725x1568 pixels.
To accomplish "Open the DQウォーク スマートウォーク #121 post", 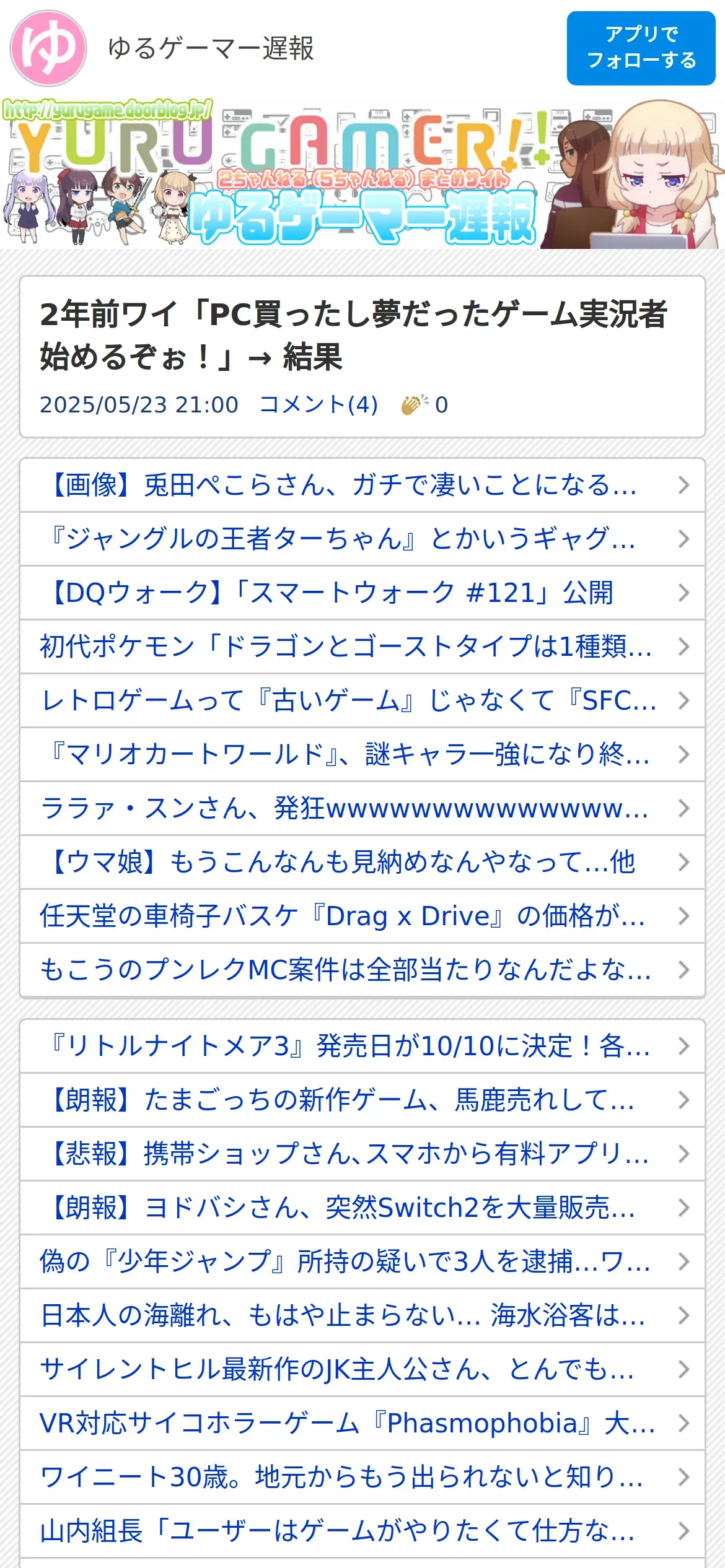I will pyautogui.click(x=362, y=593).
